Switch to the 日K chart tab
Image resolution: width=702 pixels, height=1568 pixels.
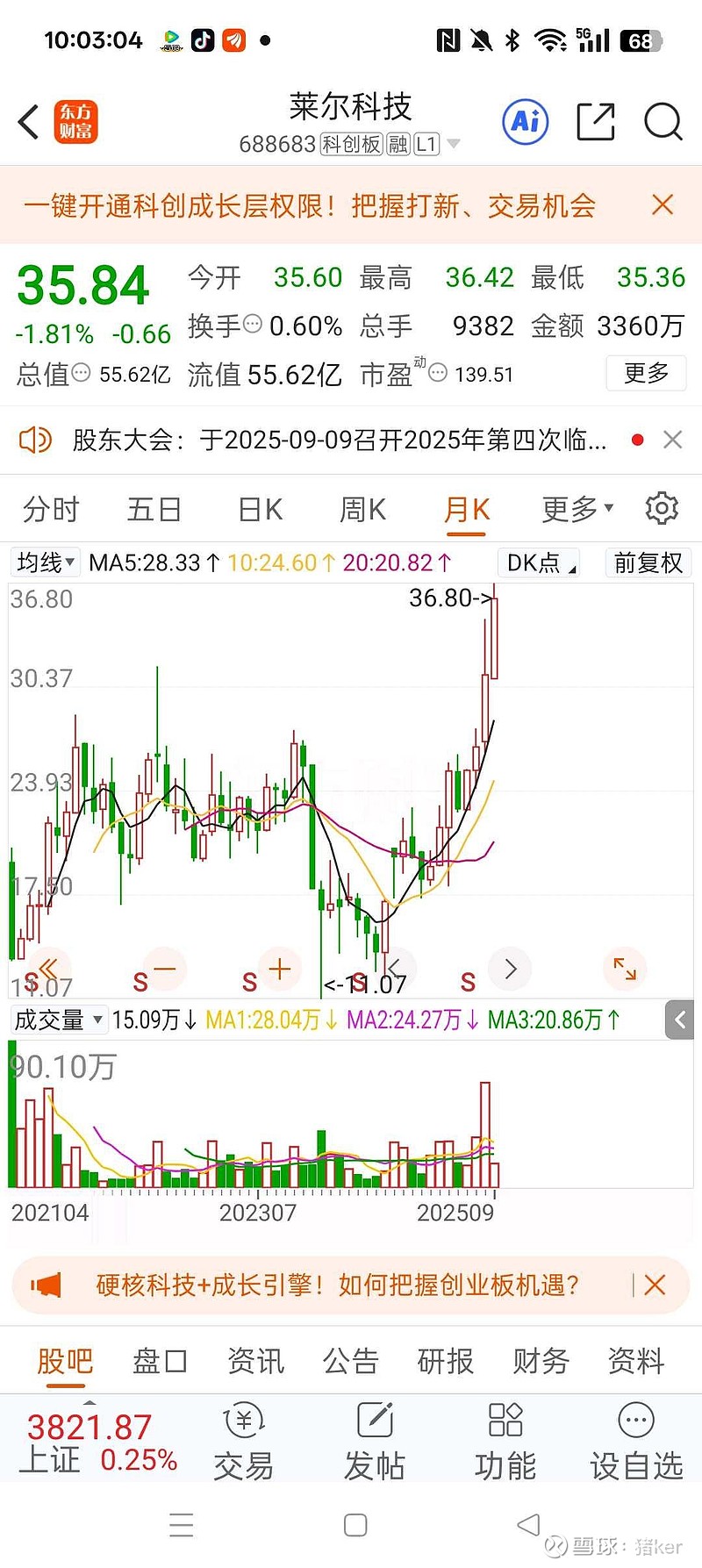[x=260, y=510]
